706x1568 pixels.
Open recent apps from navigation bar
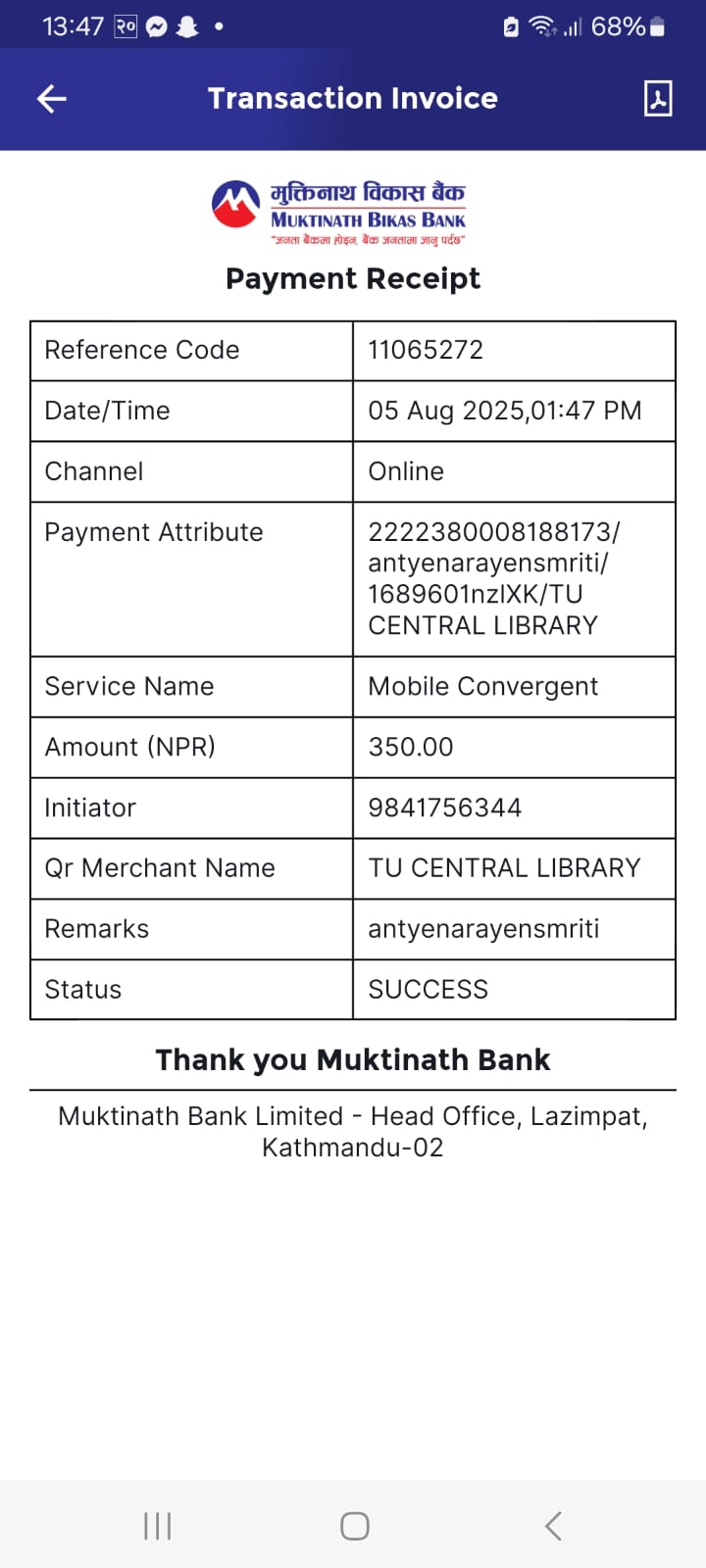click(x=157, y=1525)
